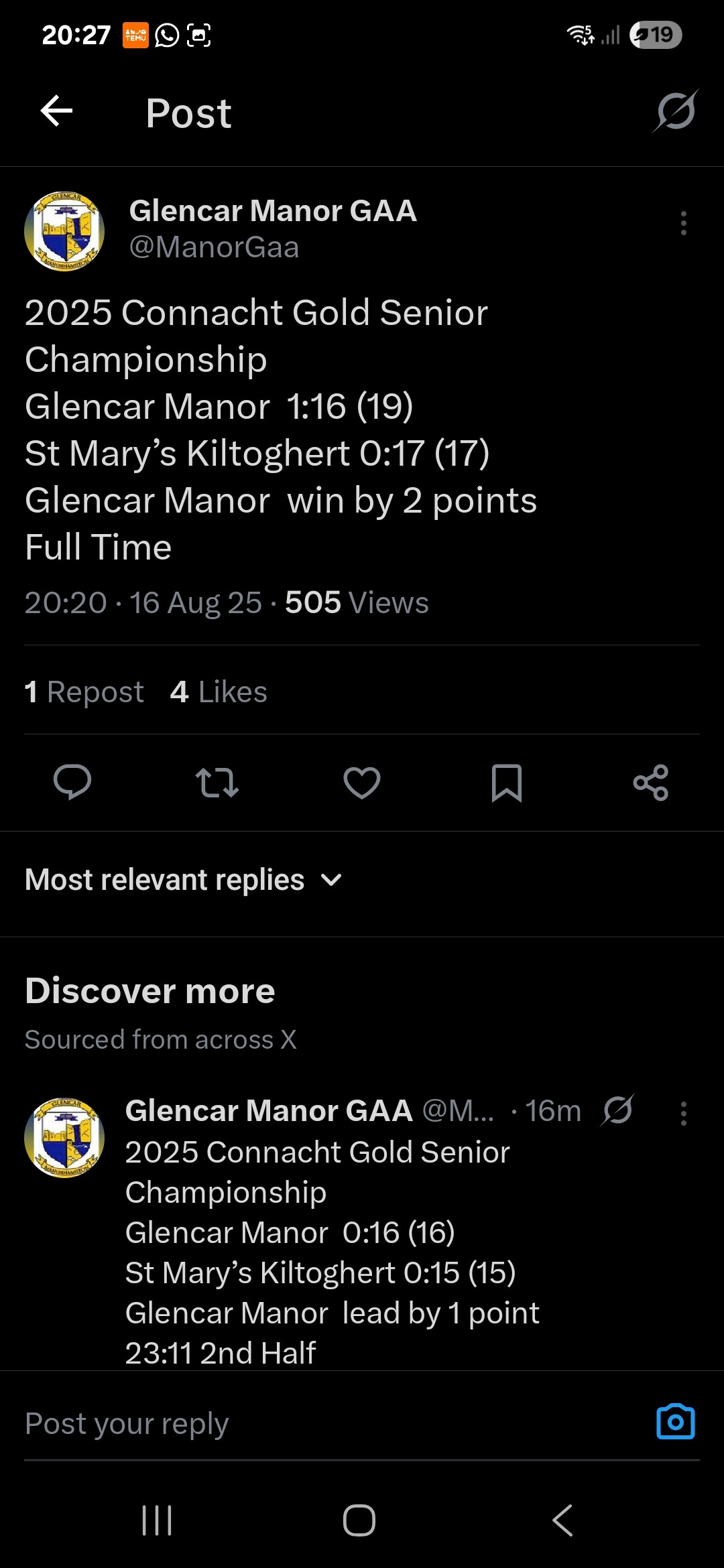Open Glencar Manor GAA profile picture in main post
724x1568 pixels.
[x=64, y=231]
